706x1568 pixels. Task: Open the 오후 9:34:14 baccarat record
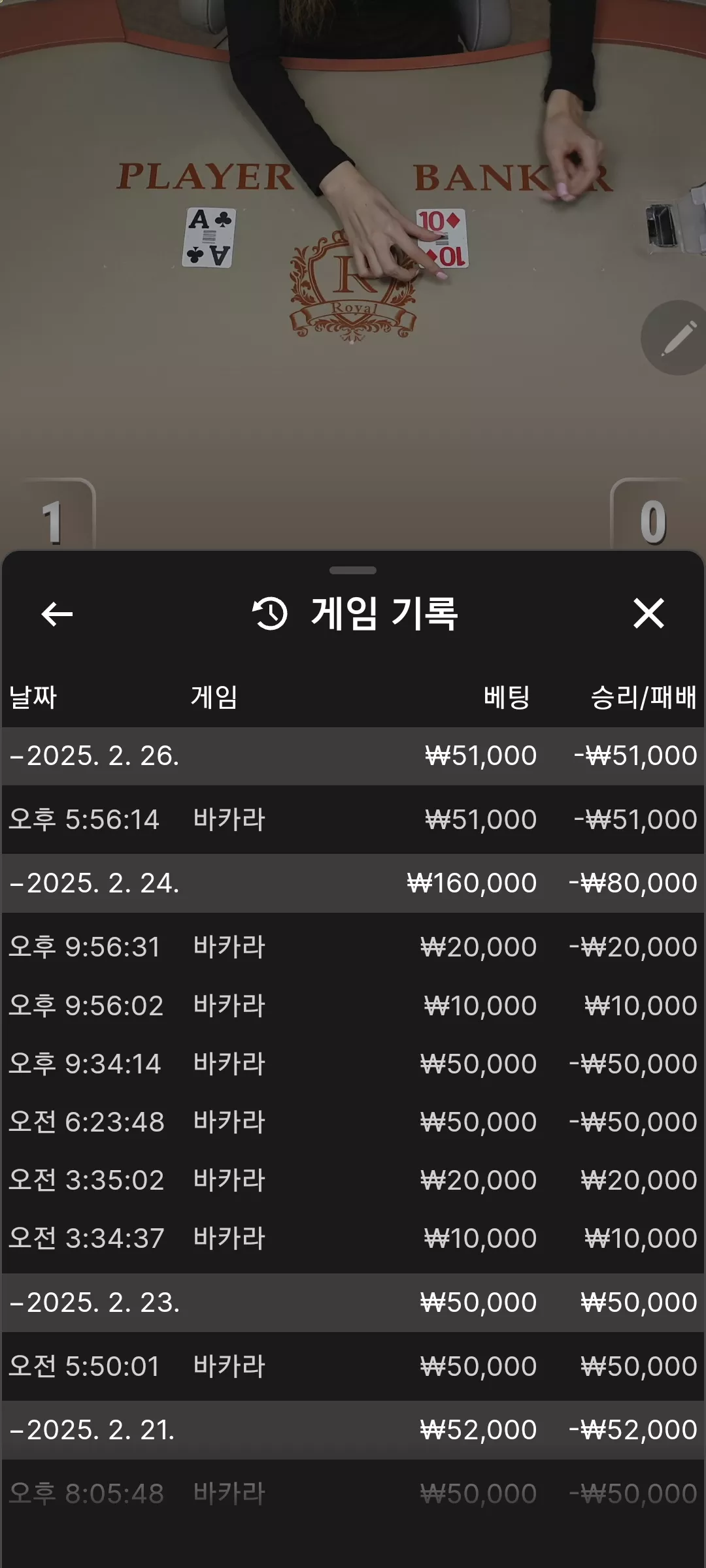[353, 1064]
